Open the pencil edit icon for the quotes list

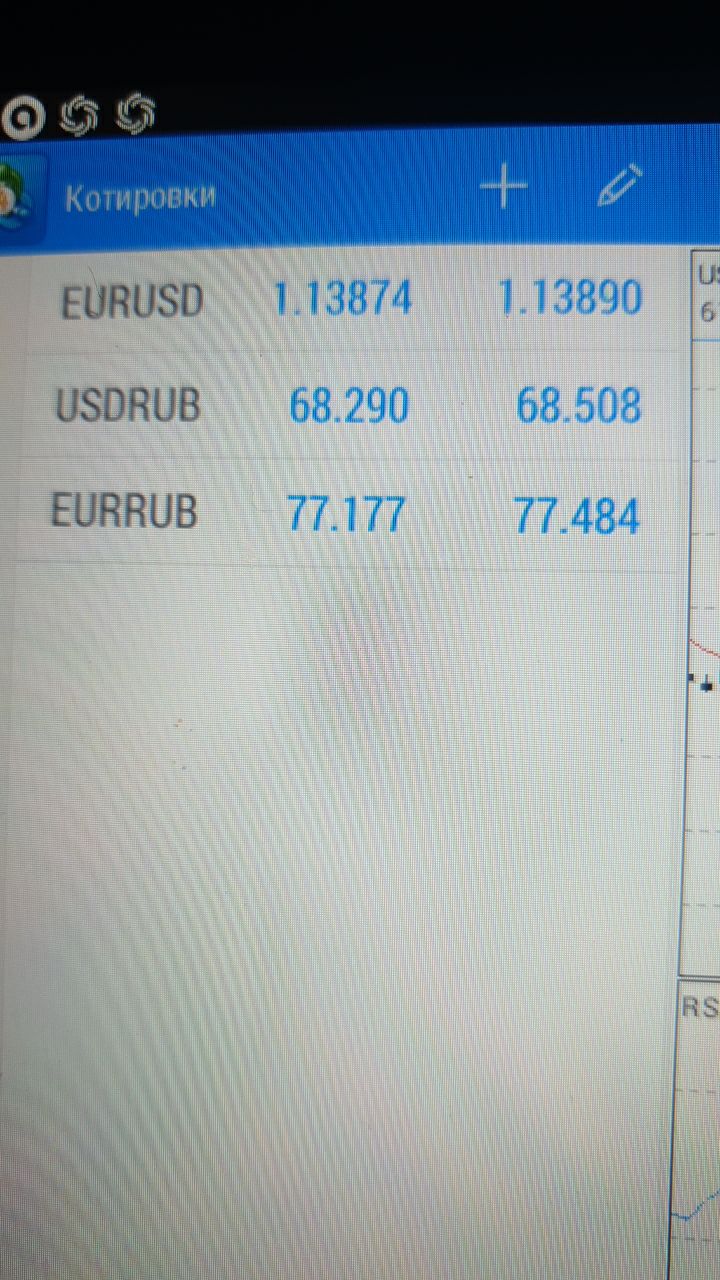619,185
